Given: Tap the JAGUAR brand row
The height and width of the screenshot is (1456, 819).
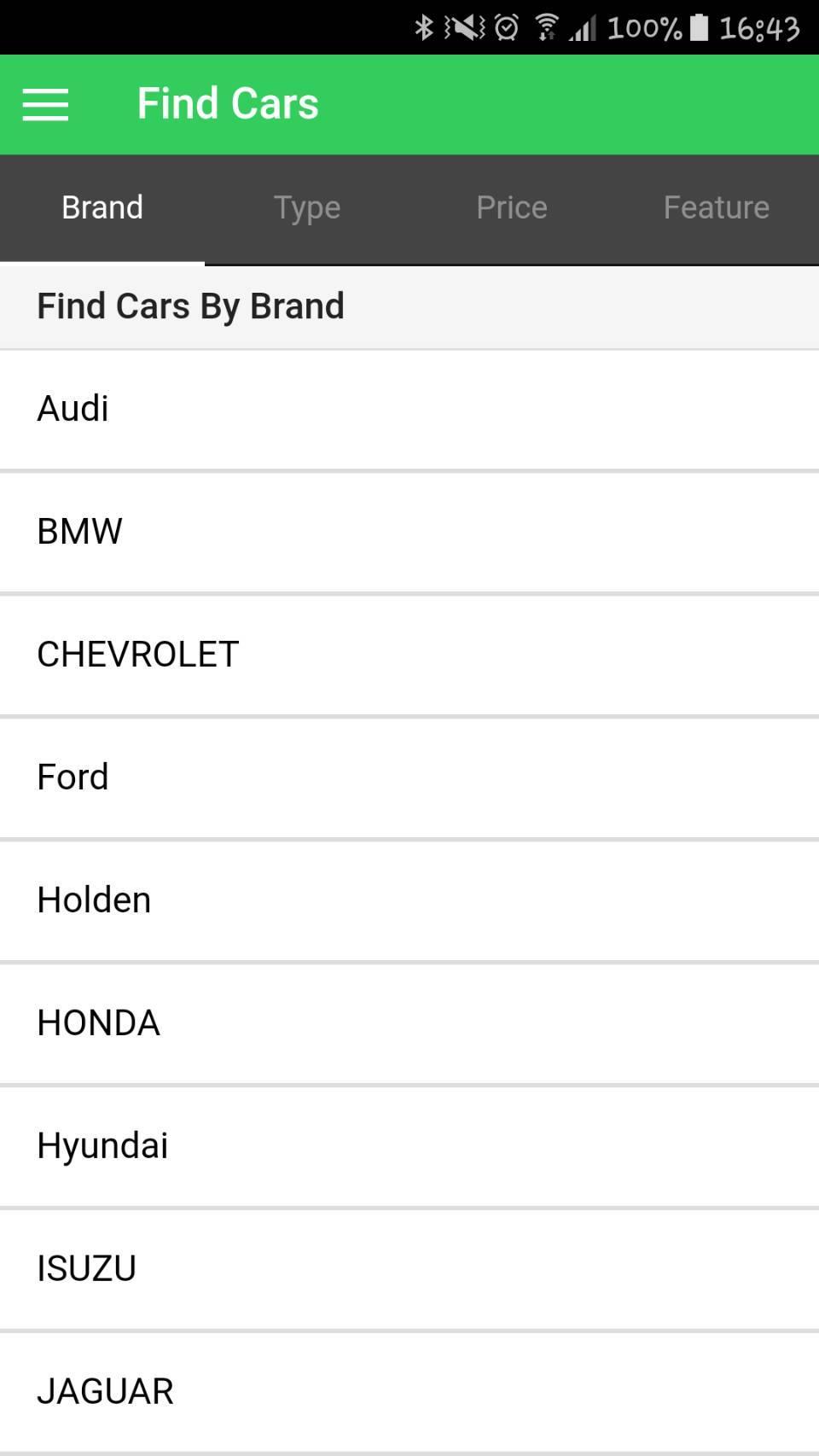Looking at the screenshot, I should click(x=409, y=1392).
